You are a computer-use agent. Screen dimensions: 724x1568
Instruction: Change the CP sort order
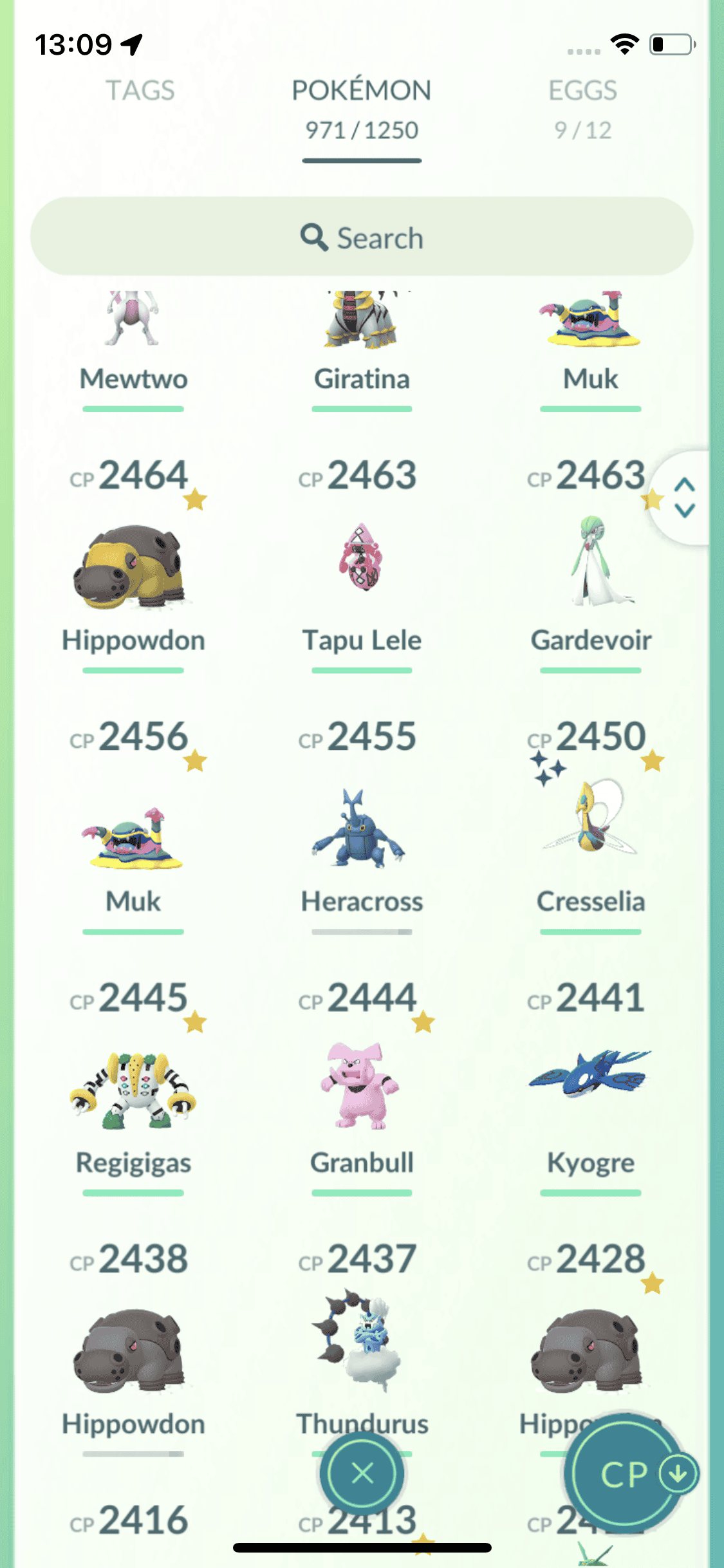coord(631,1474)
